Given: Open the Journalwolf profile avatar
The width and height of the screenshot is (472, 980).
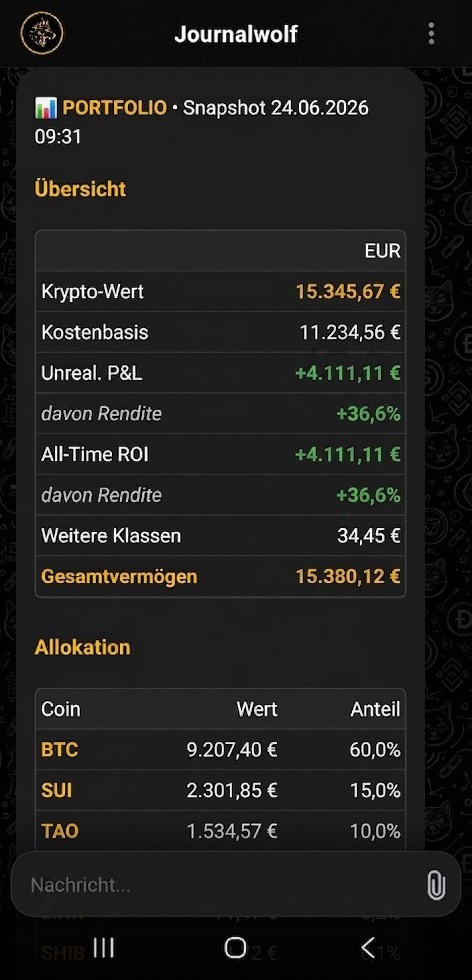Looking at the screenshot, I should click(x=42, y=32).
